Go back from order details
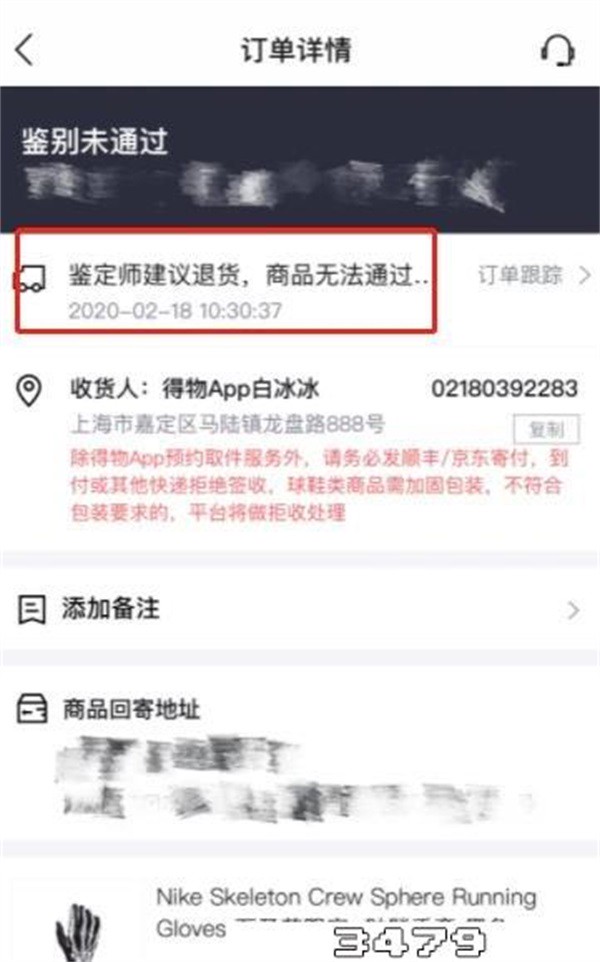The image size is (600, 962). coord(25,49)
